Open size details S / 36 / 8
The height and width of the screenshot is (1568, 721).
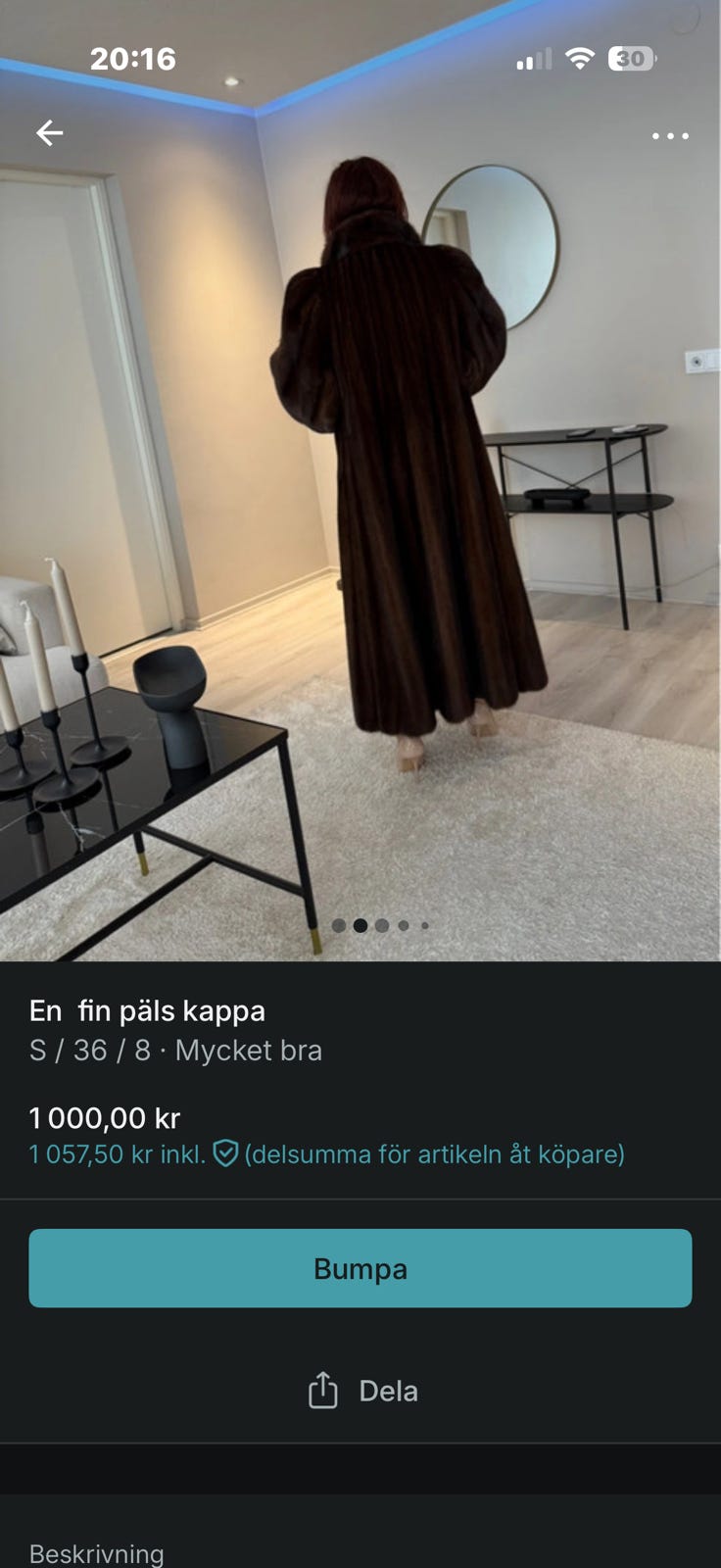88,1050
